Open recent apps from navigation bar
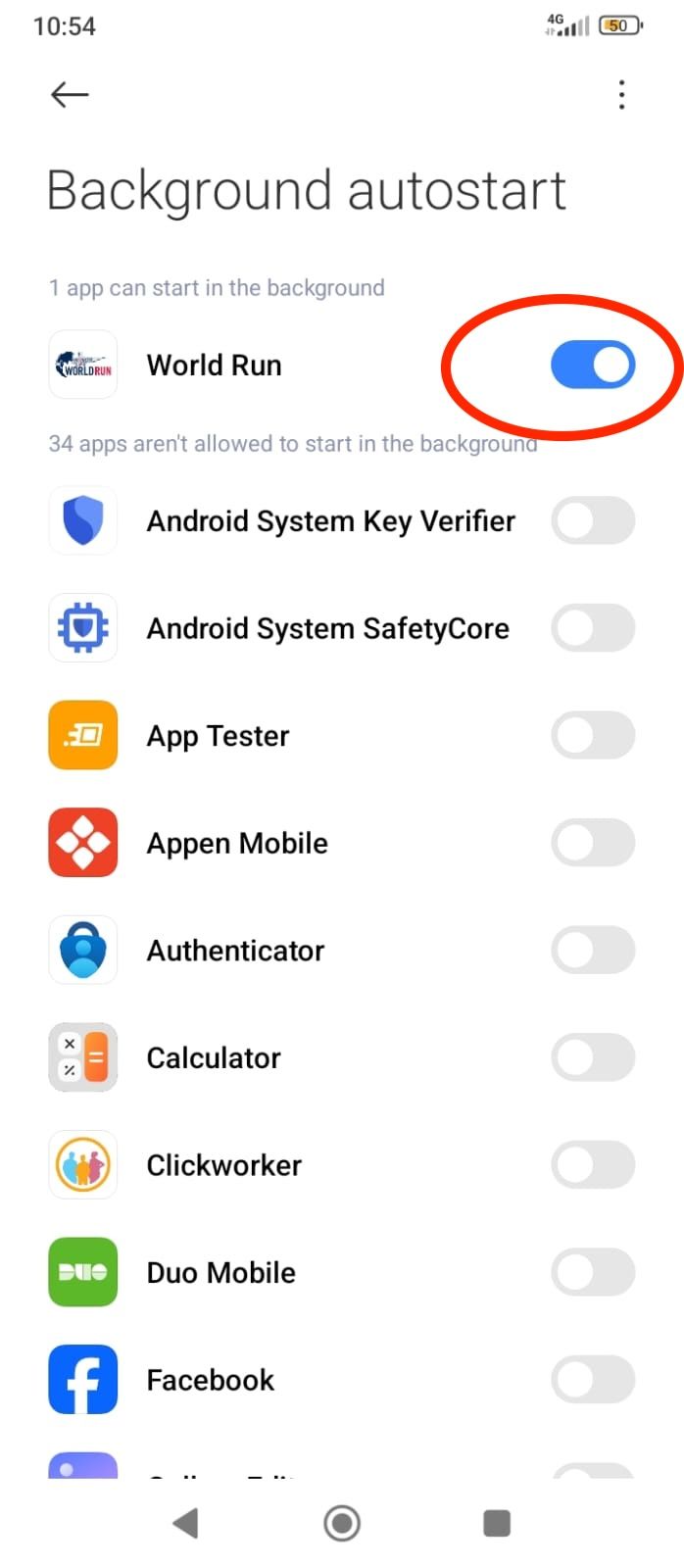The width and height of the screenshot is (684, 1568). (x=497, y=1523)
